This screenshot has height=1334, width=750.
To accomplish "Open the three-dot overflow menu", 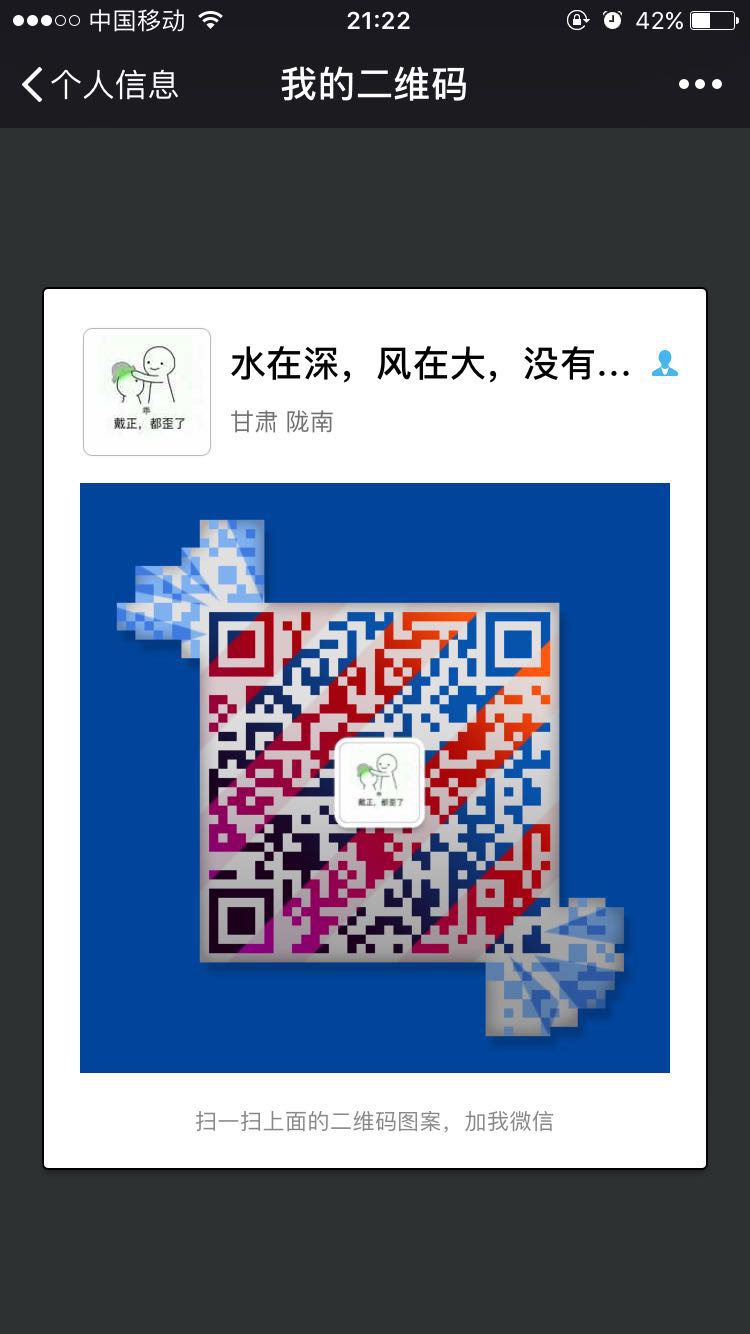I will click(700, 85).
